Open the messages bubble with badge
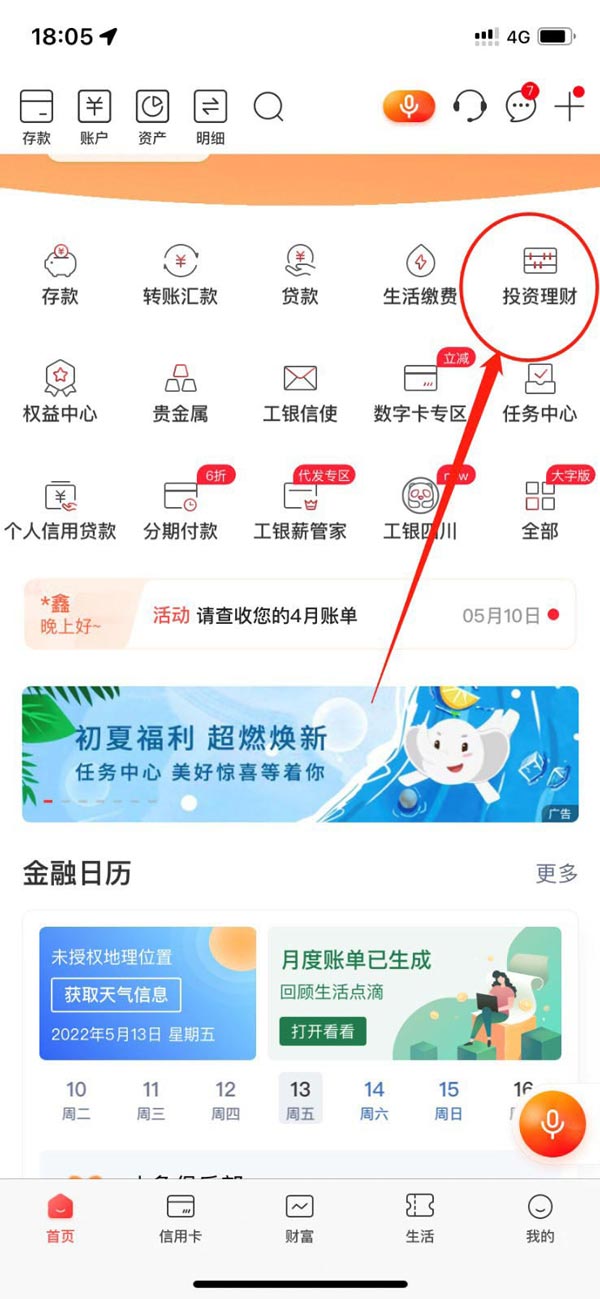The image size is (600, 1299). (x=520, y=105)
